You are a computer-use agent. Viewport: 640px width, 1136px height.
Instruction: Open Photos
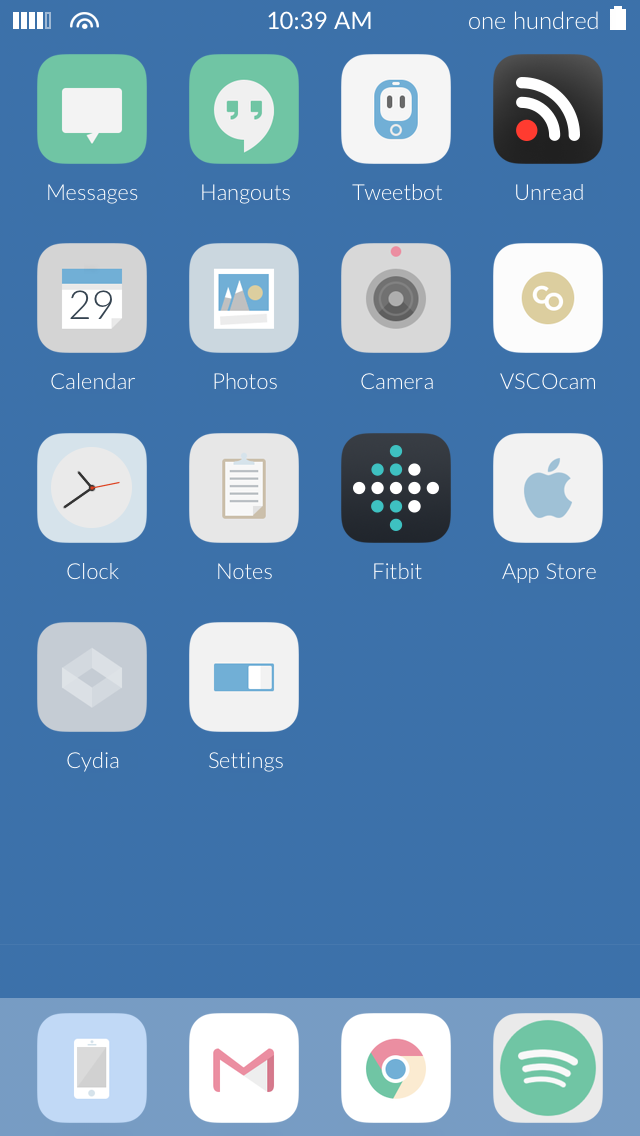coord(244,298)
